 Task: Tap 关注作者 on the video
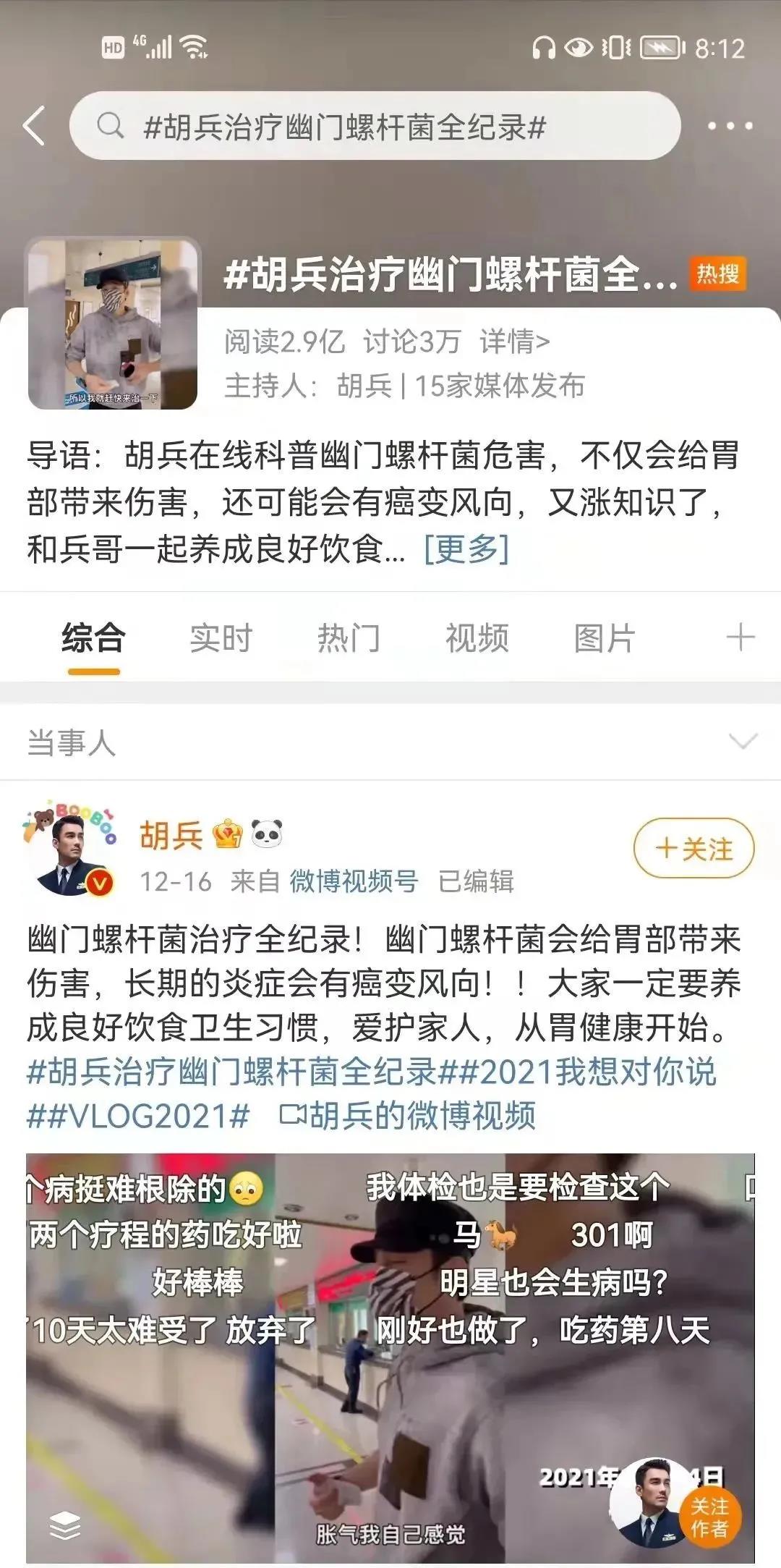point(709,1517)
